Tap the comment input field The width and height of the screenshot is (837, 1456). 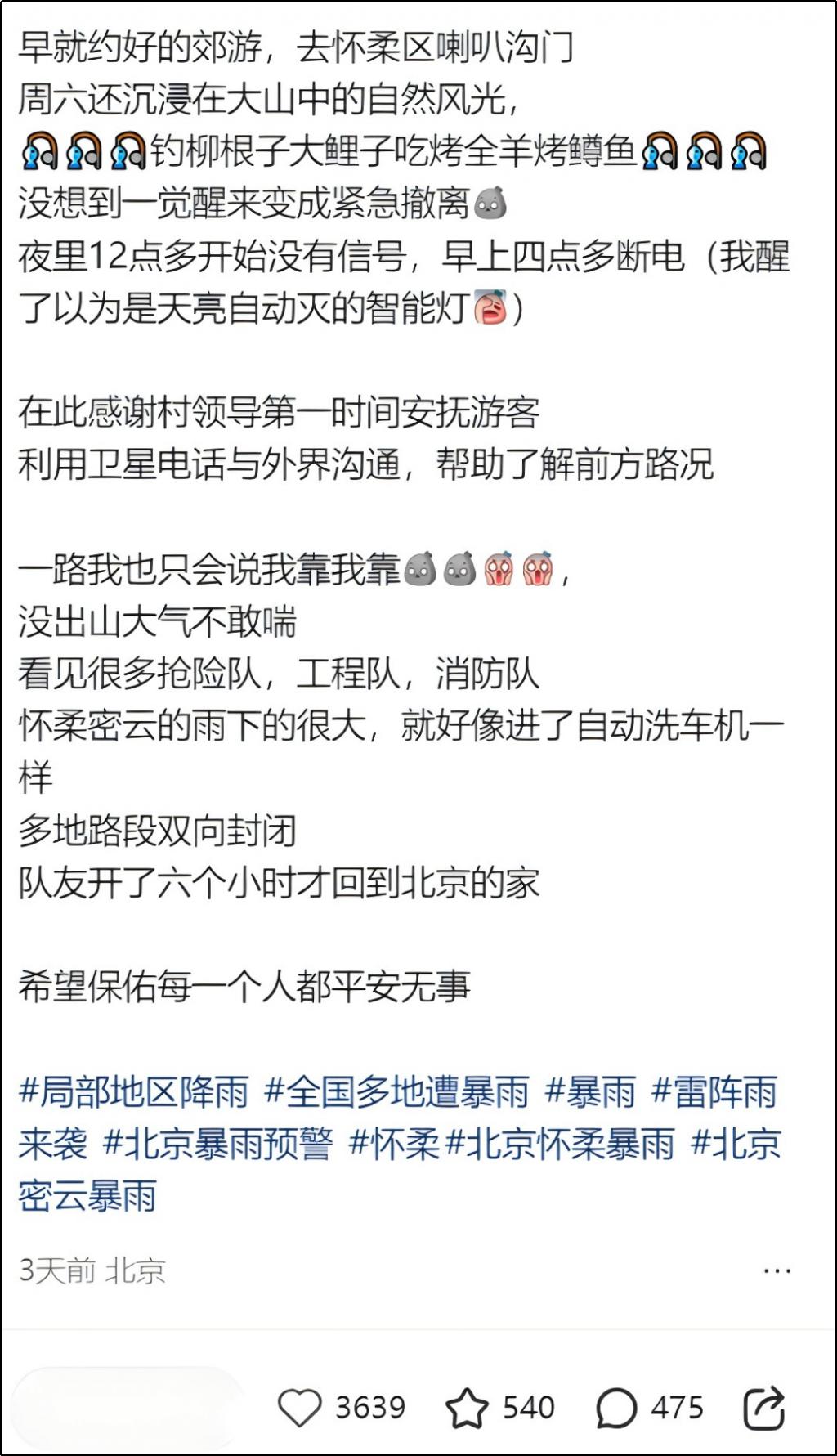point(131,1408)
